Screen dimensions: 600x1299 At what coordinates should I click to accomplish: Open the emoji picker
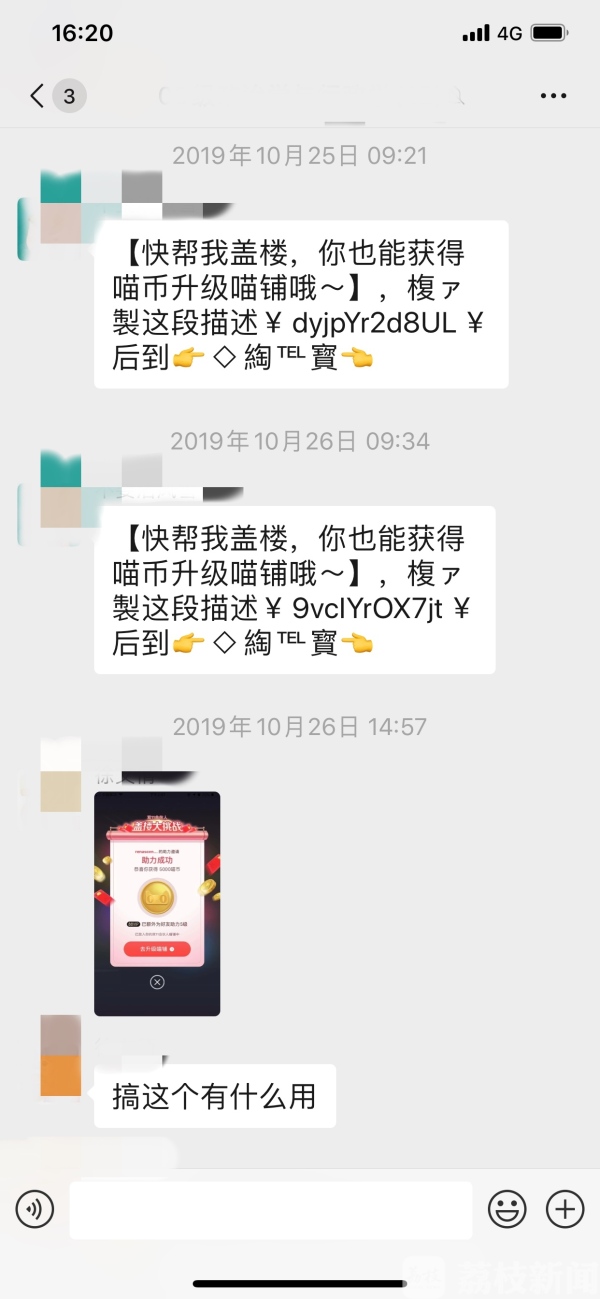(507, 1210)
